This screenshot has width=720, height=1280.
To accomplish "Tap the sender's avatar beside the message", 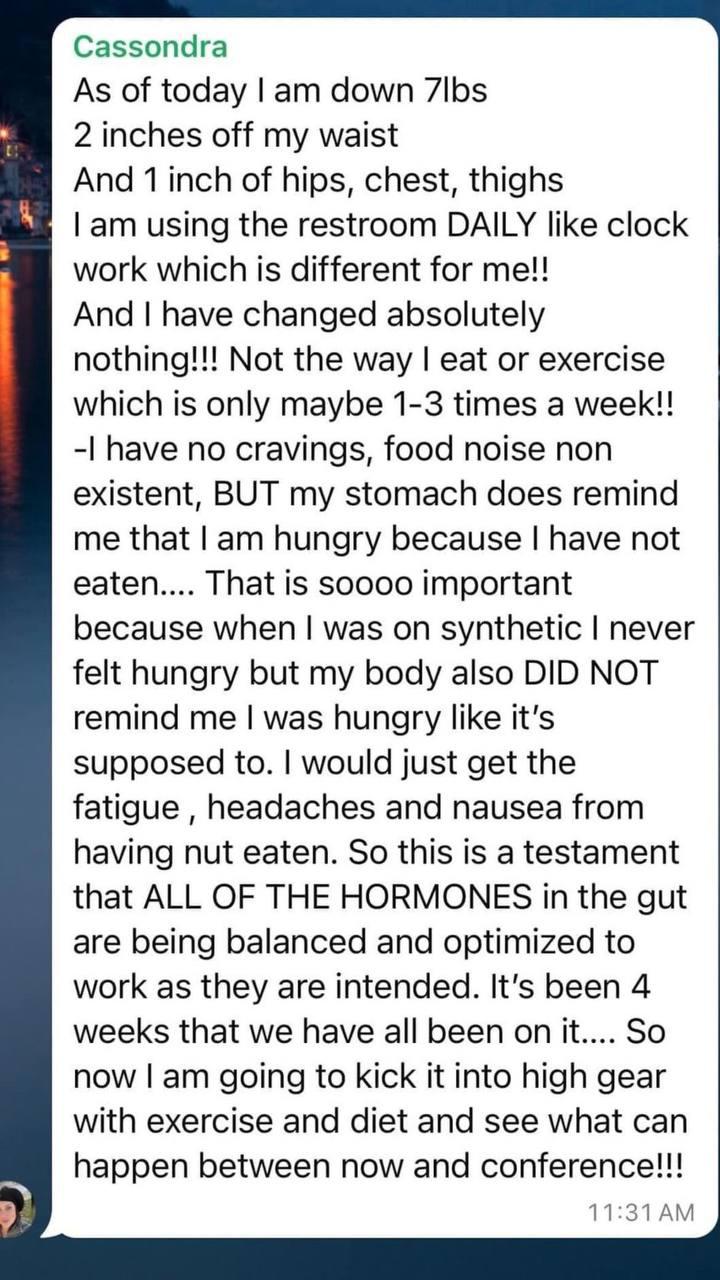I will tap(15, 1208).
